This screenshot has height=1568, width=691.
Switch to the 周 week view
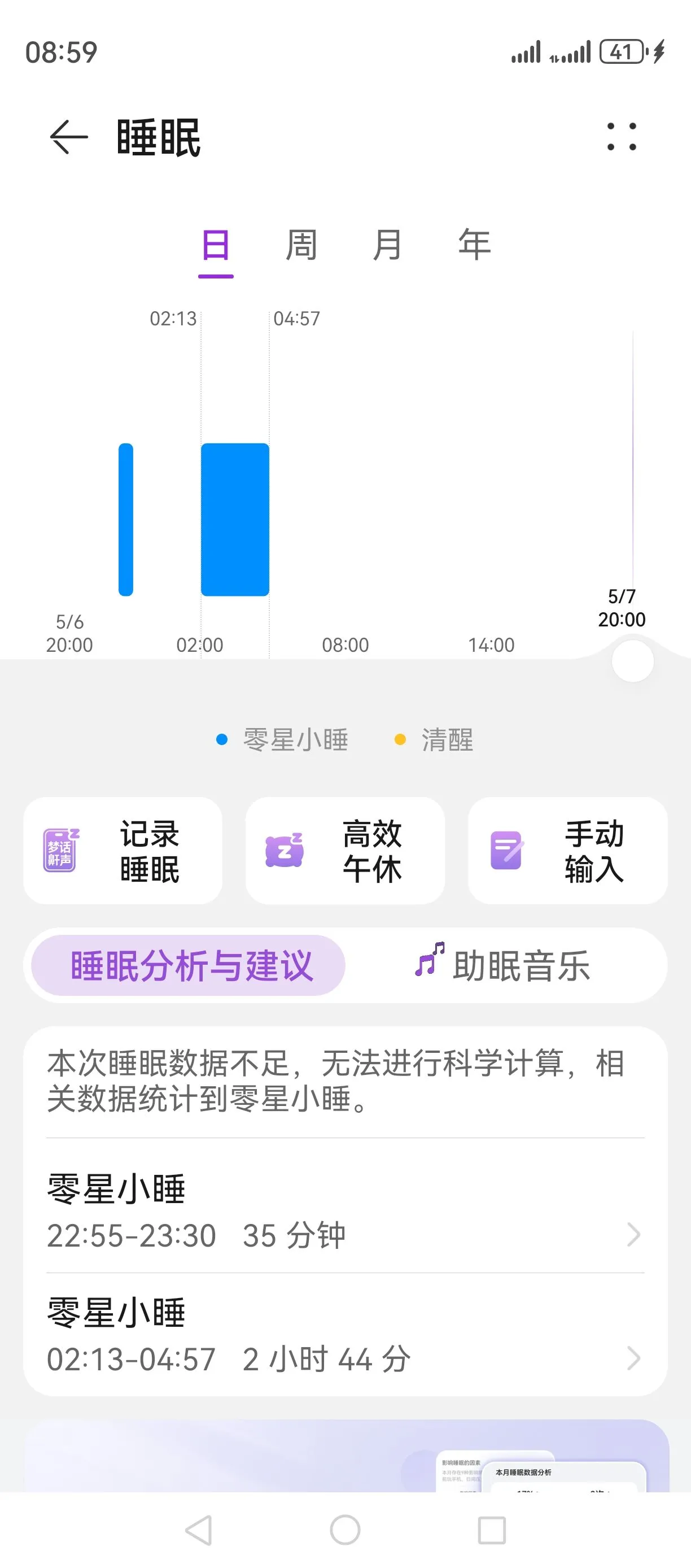[301, 245]
